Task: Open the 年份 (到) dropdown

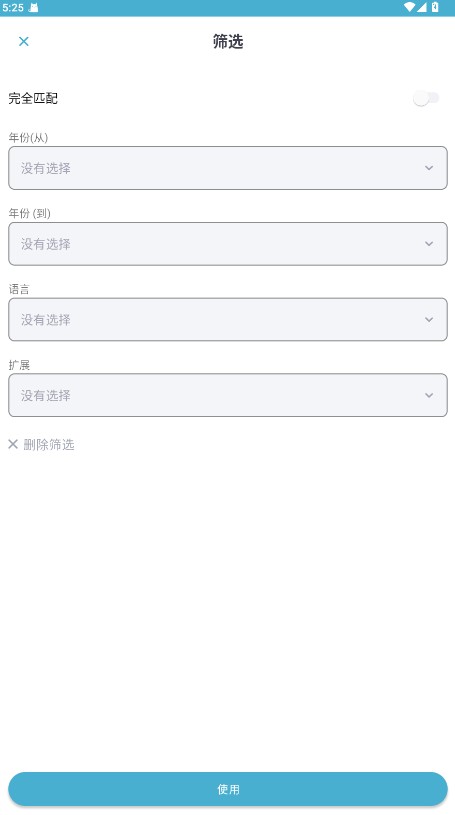Action: tap(228, 244)
